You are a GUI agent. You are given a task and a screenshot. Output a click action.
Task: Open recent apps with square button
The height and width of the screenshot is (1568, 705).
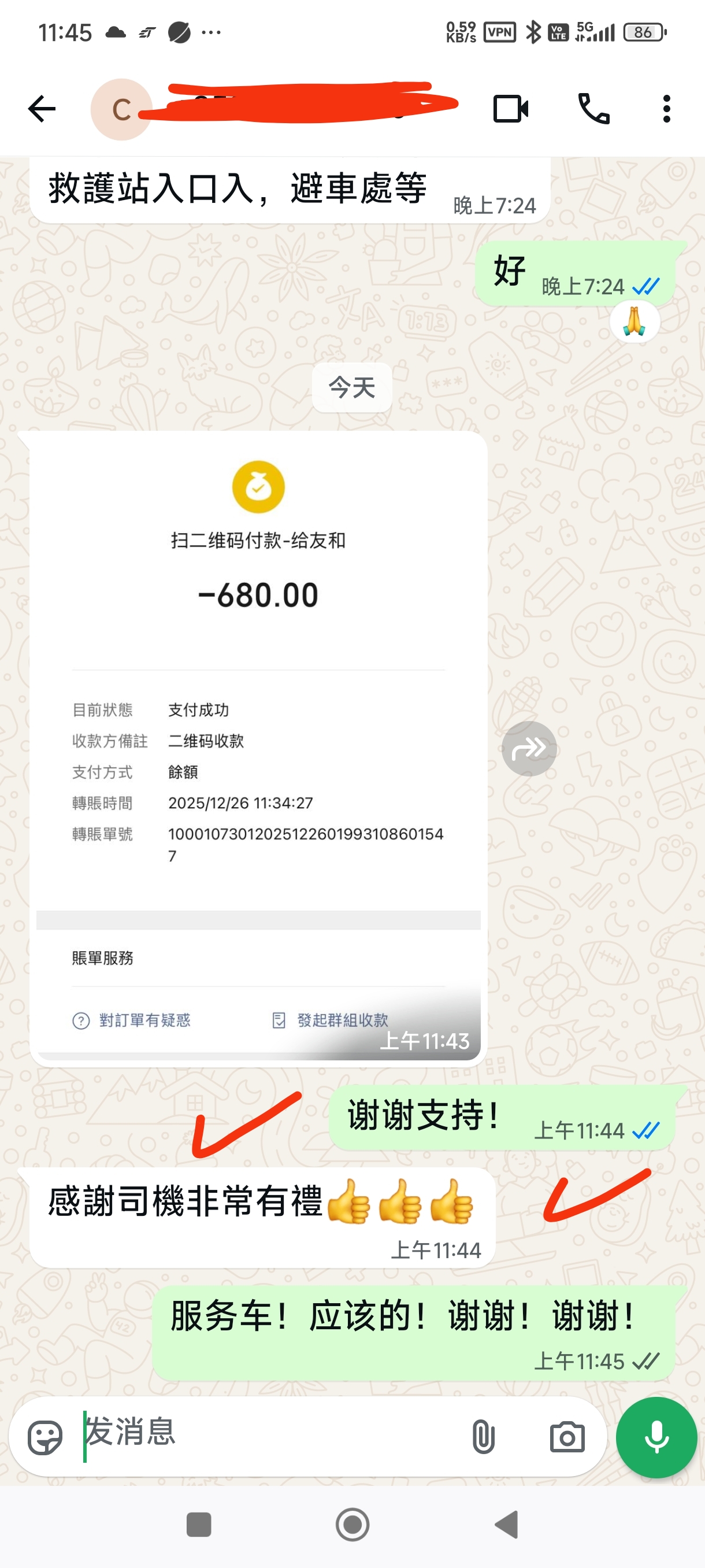198,1525
